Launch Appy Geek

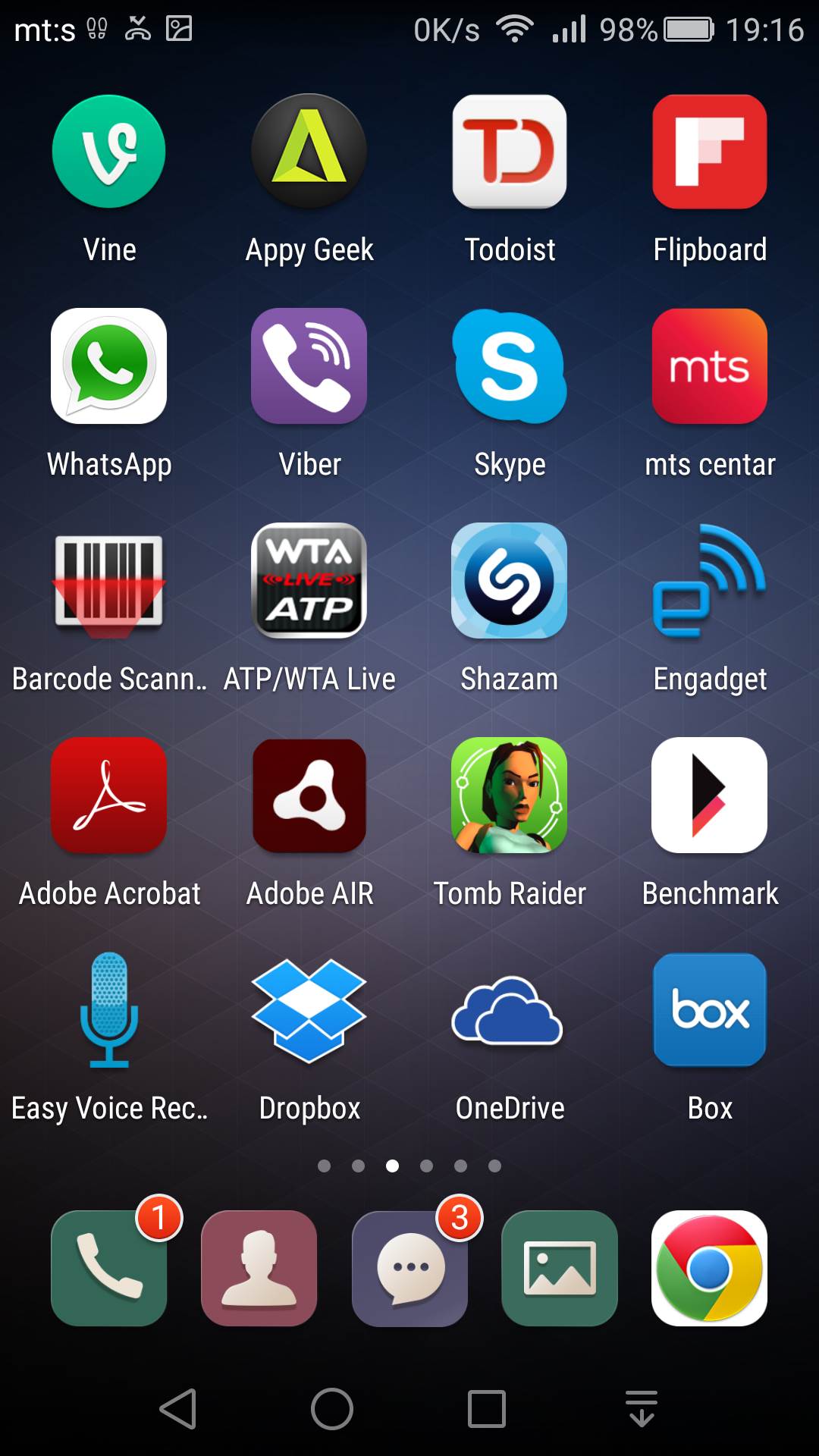[309, 152]
